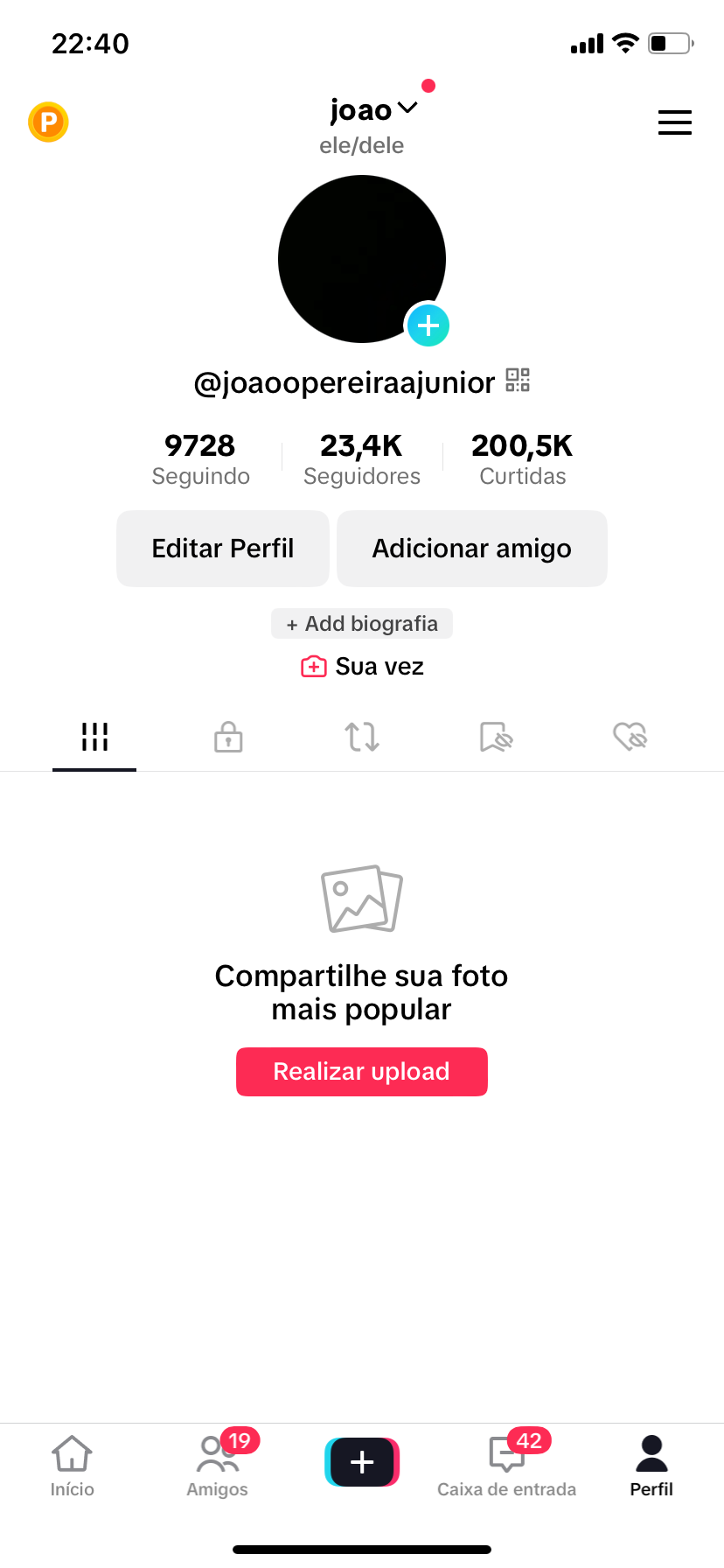
Task: Switch to the saved favorites tab
Action: [496, 737]
